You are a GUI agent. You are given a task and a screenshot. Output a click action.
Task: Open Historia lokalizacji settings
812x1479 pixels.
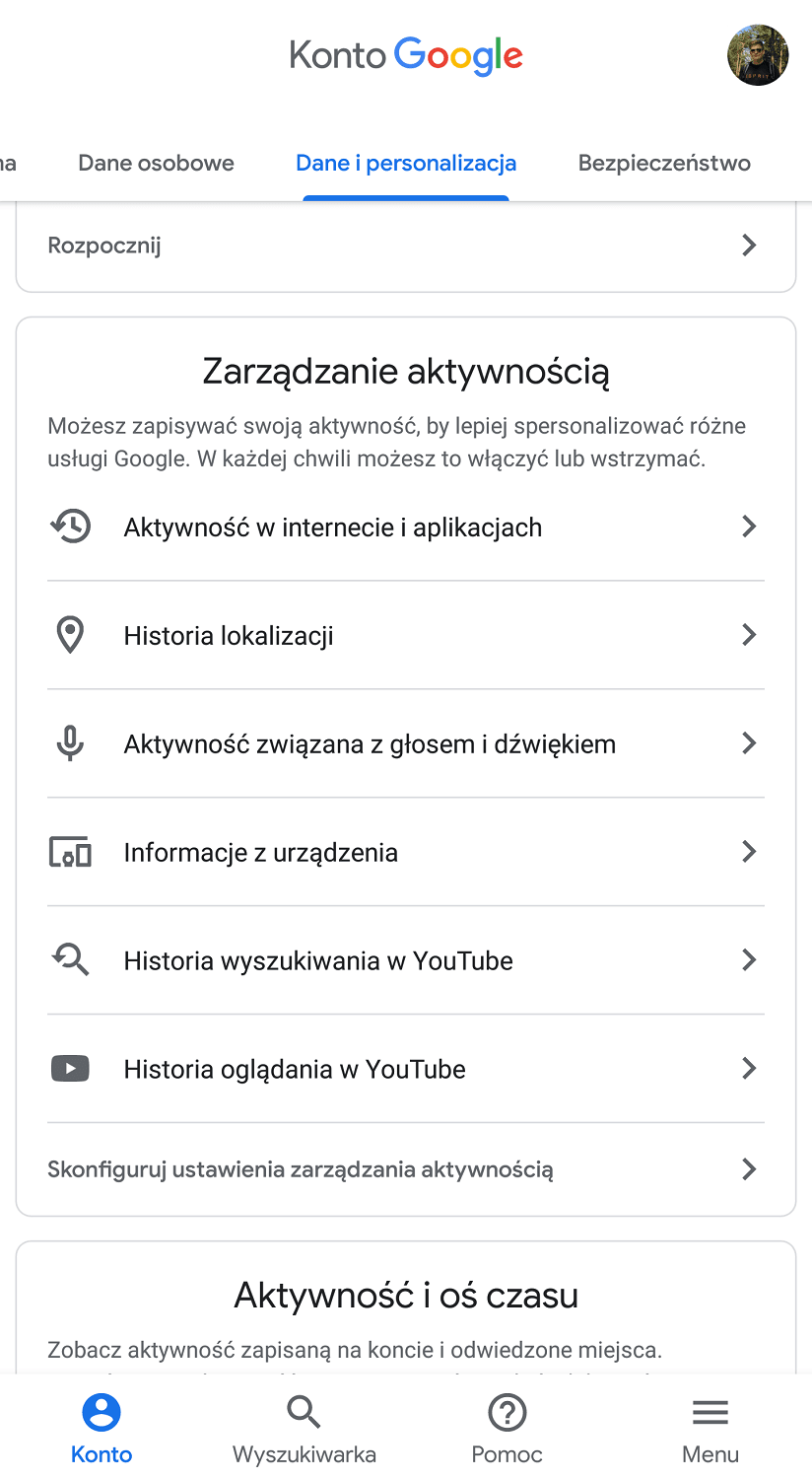[x=406, y=635]
